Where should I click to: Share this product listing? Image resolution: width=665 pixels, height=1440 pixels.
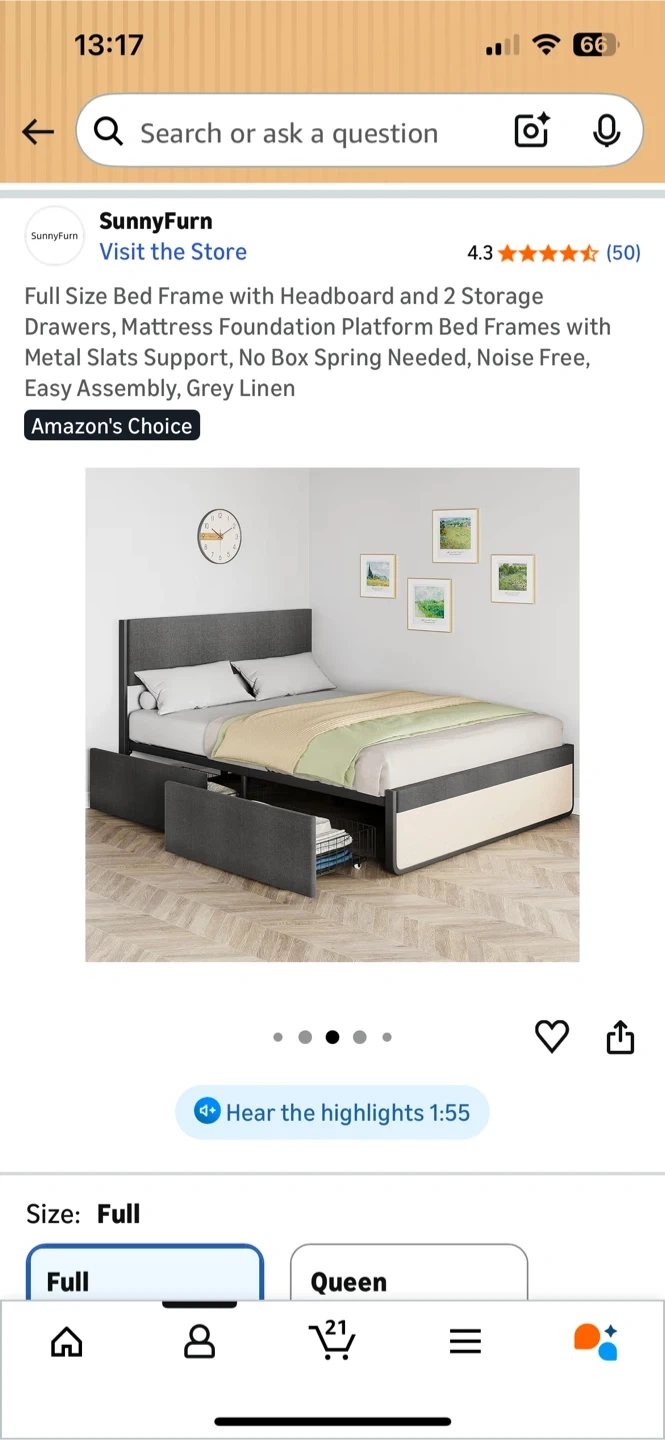[620, 1037]
